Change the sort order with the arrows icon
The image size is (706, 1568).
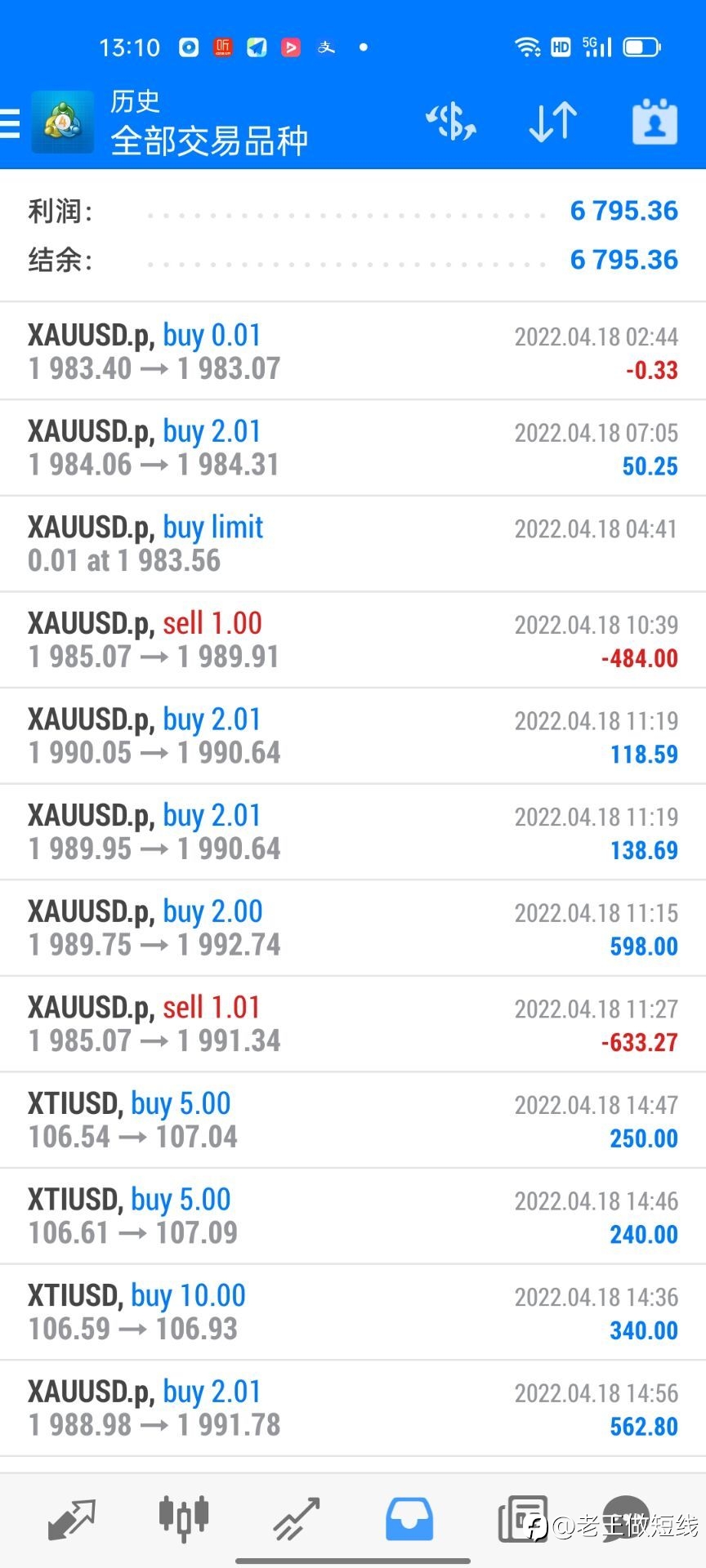553,122
